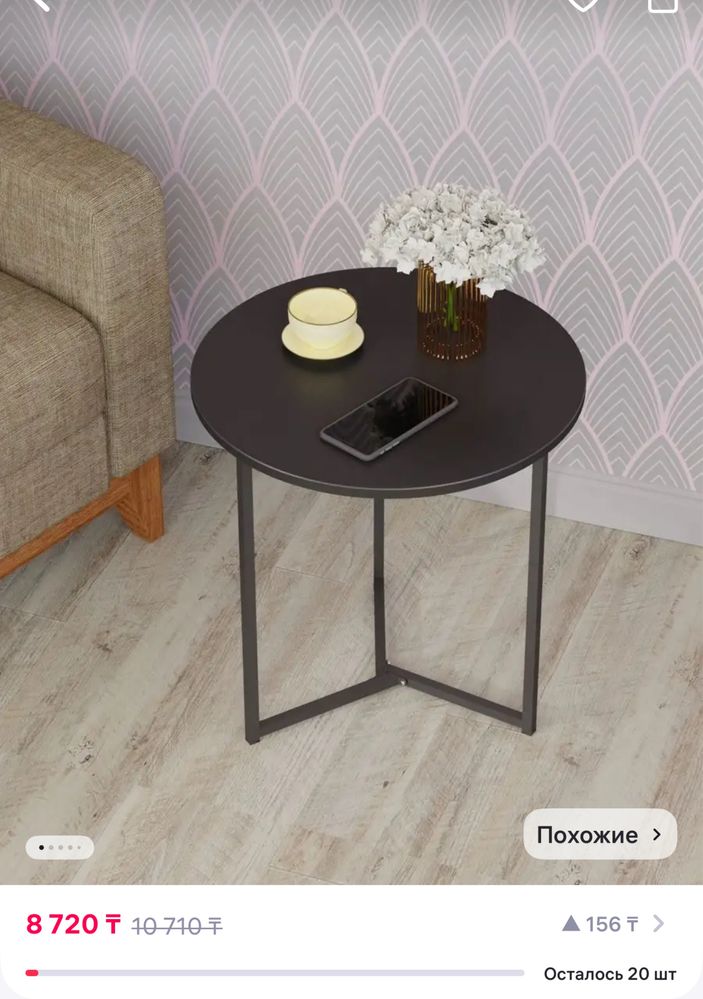Tap the image page indicator dots
This screenshot has height=999, width=703.
tap(59, 847)
